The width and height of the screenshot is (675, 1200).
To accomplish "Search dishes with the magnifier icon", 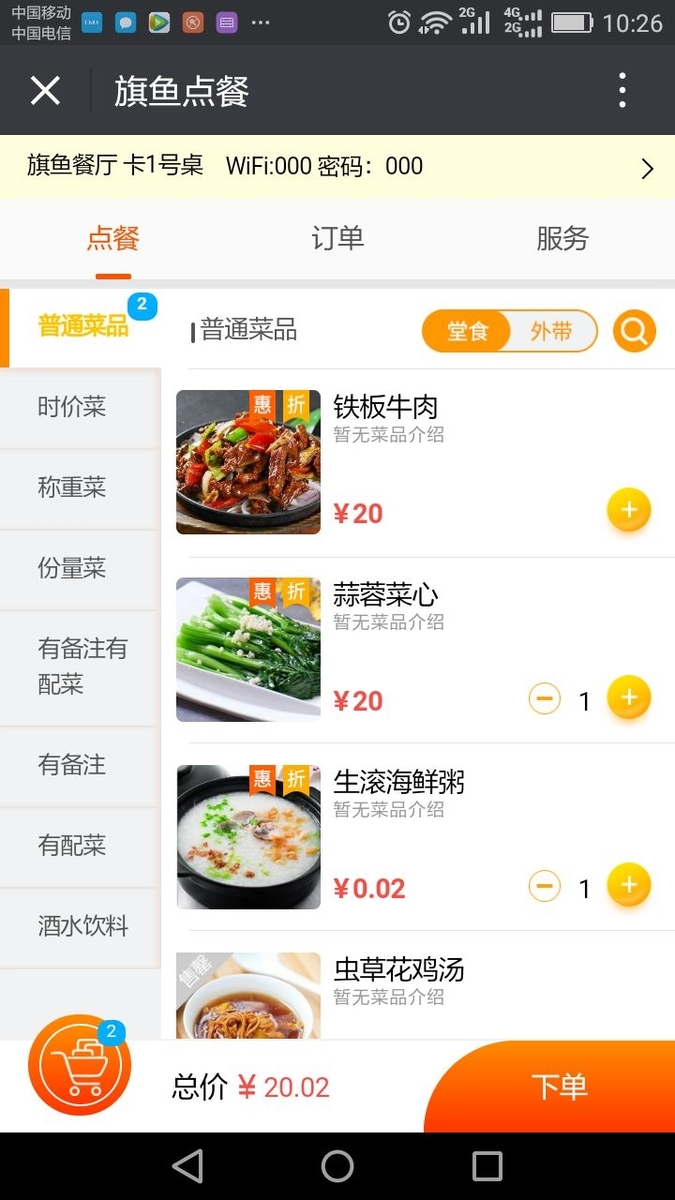I will pyautogui.click(x=634, y=331).
